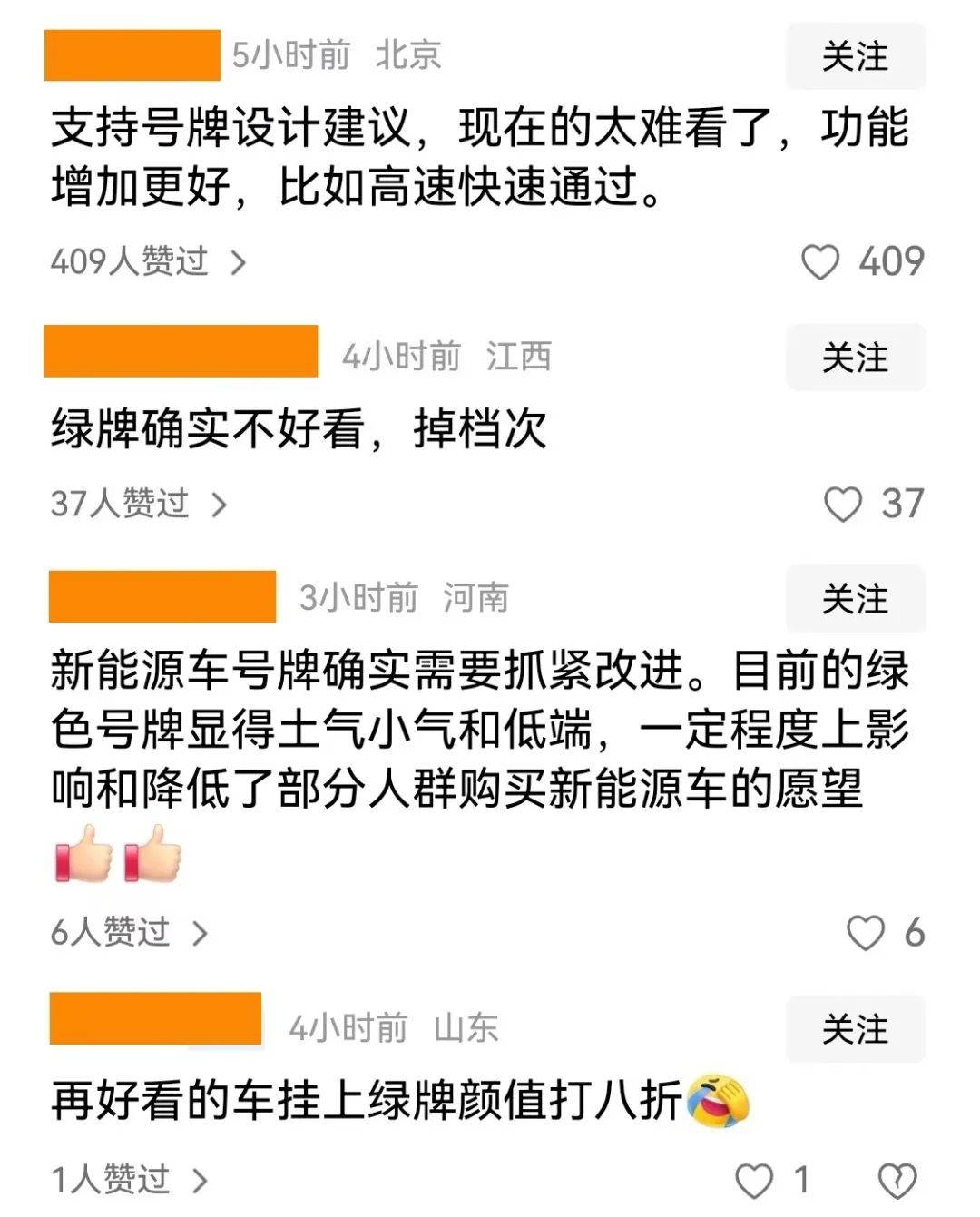Follow the commenter from 江西
980x1217 pixels.
click(x=855, y=358)
